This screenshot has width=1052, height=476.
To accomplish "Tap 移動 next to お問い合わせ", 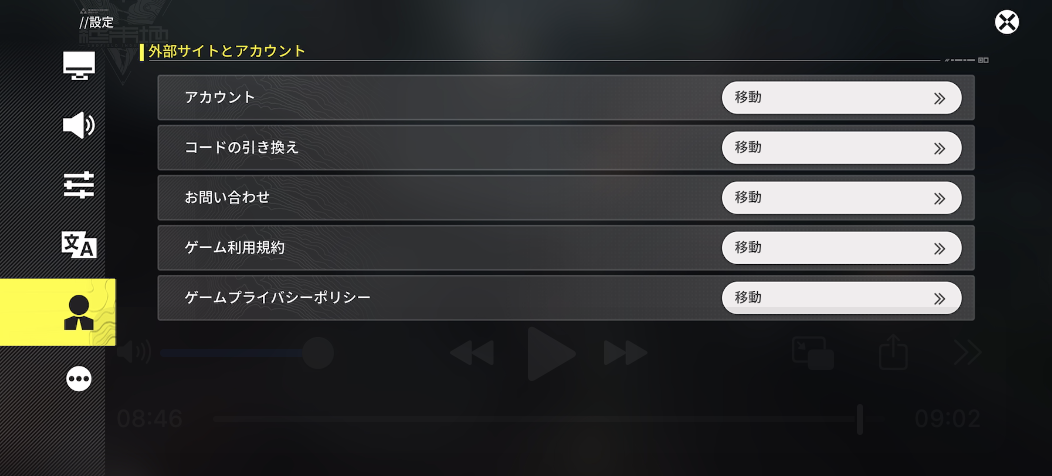I will pos(841,198).
